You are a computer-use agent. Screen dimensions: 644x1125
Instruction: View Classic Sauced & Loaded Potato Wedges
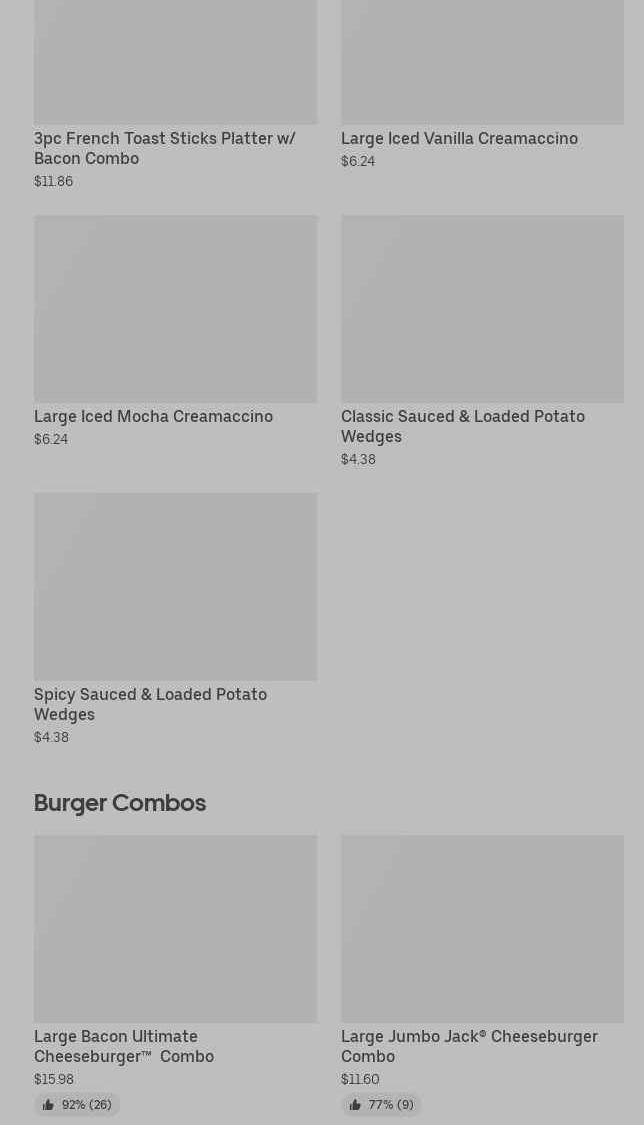pyautogui.click(x=482, y=342)
